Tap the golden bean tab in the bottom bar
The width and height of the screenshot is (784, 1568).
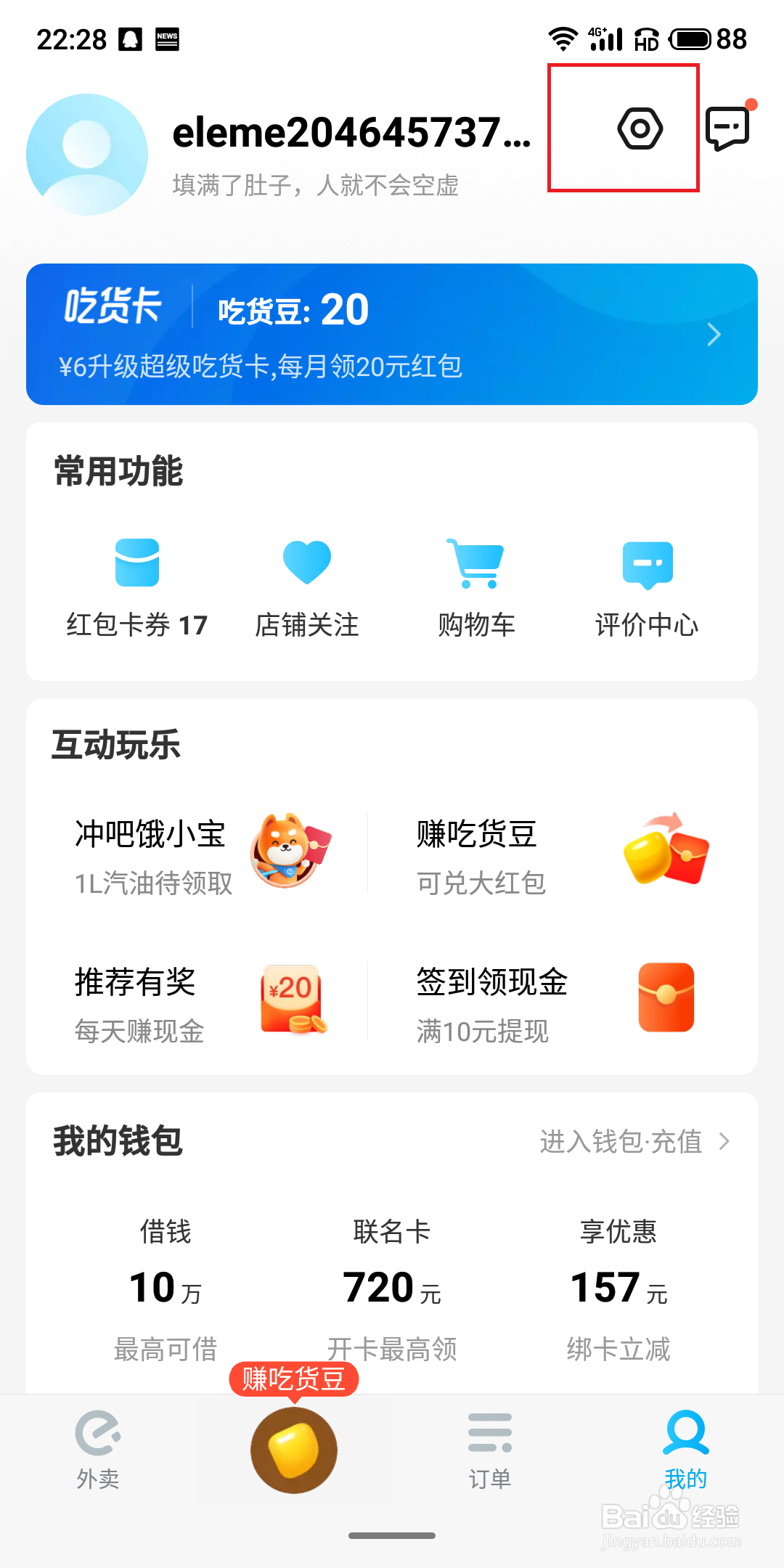pos(294,1450)
